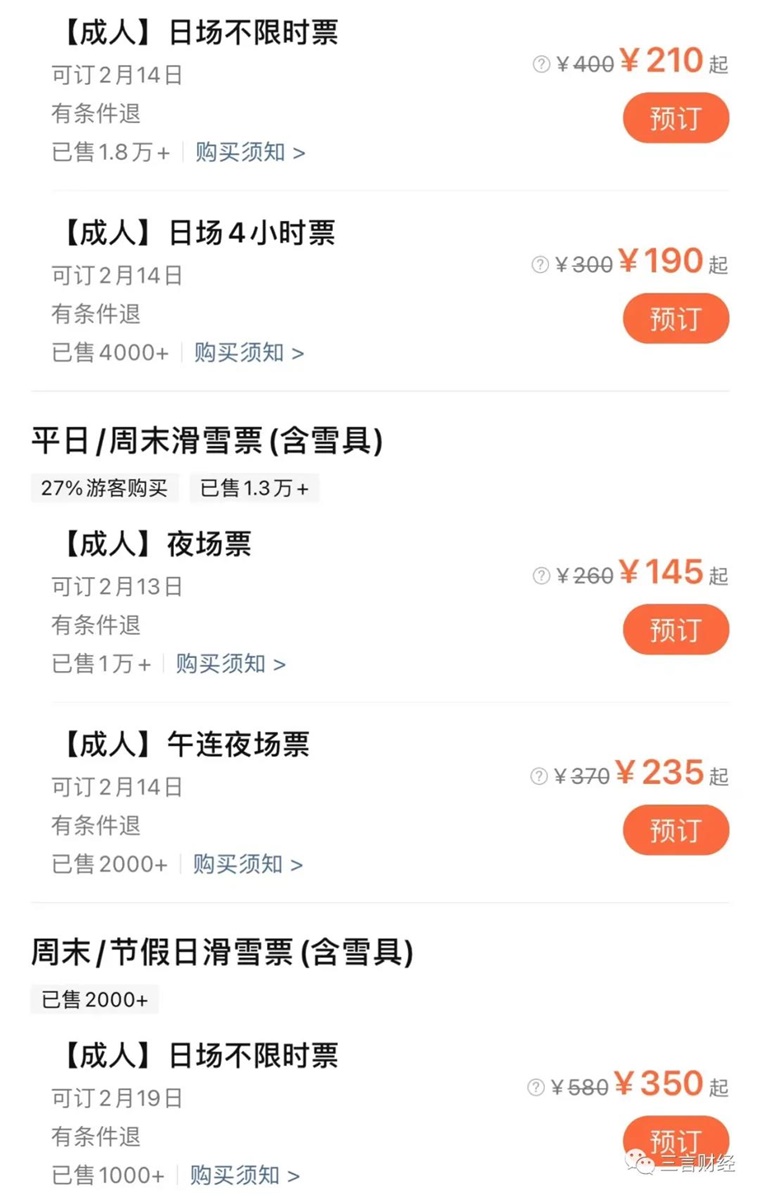Tap 预订 for the ¥210 日场不限时票
The height and width of the screenshot is (1197, 760).
[675, 119]
